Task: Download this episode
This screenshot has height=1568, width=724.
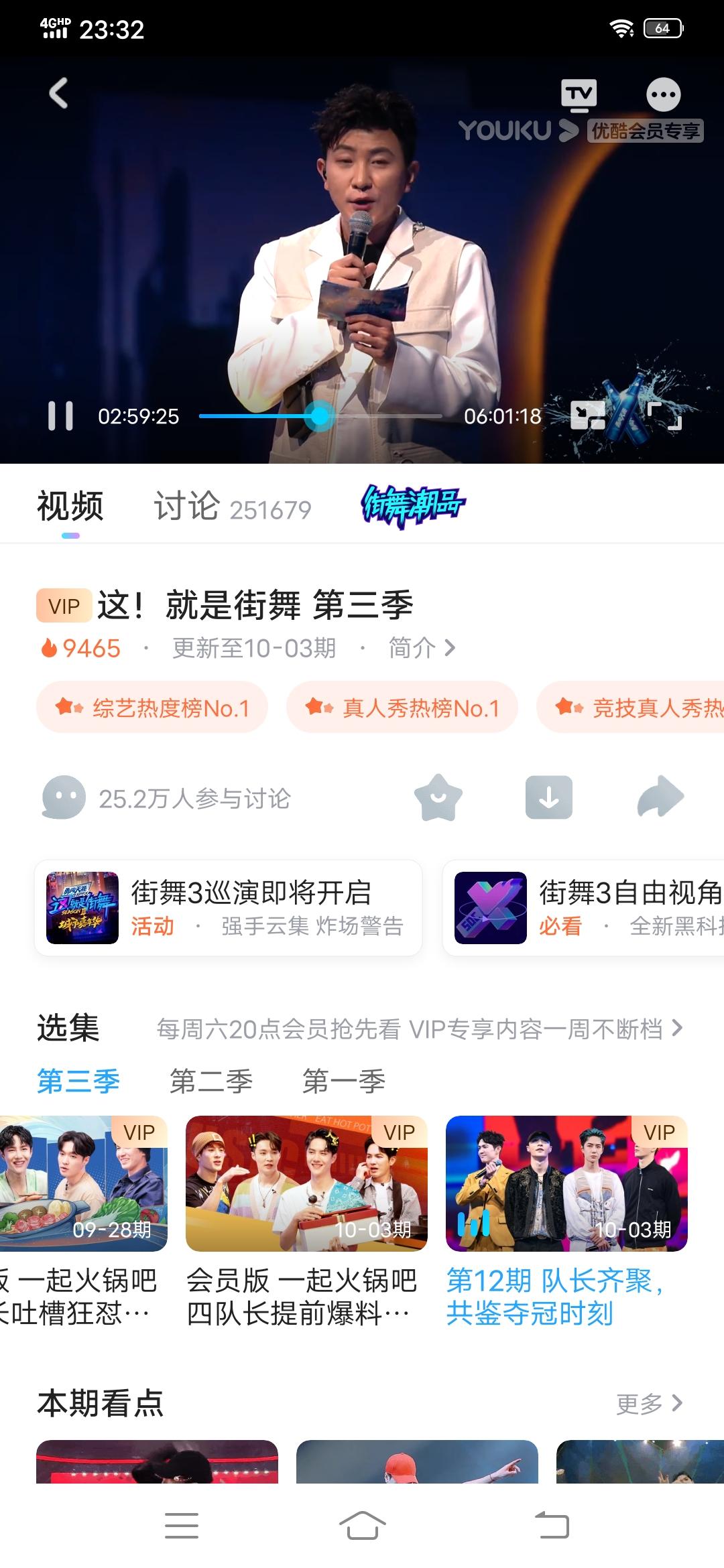Action: pos(548,797)
